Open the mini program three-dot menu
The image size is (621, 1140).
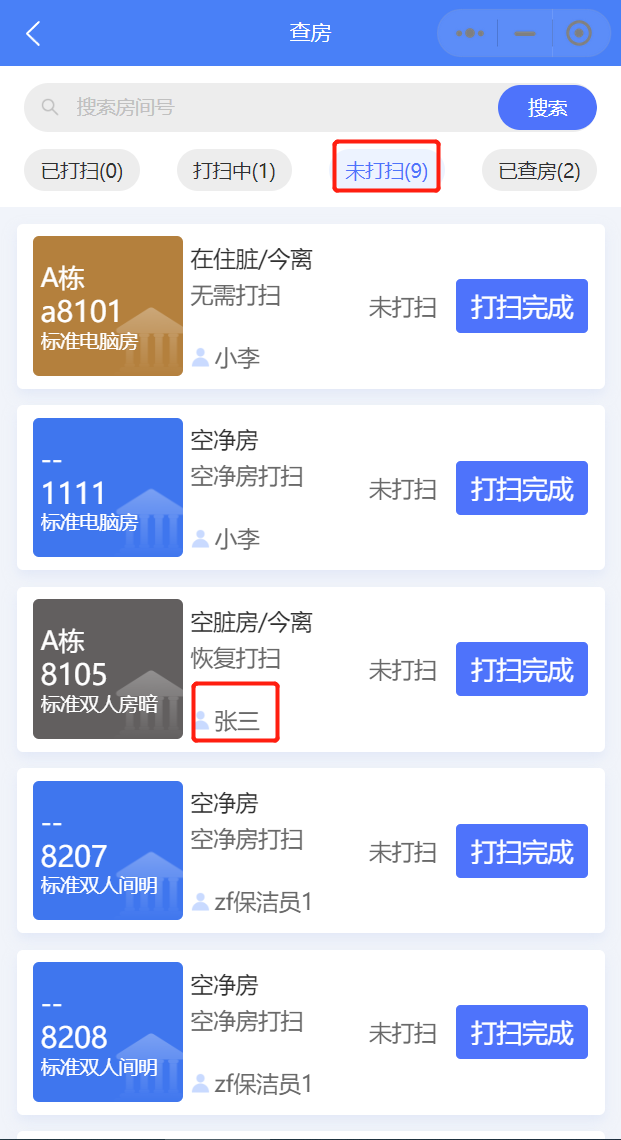[x=469, y=33]
